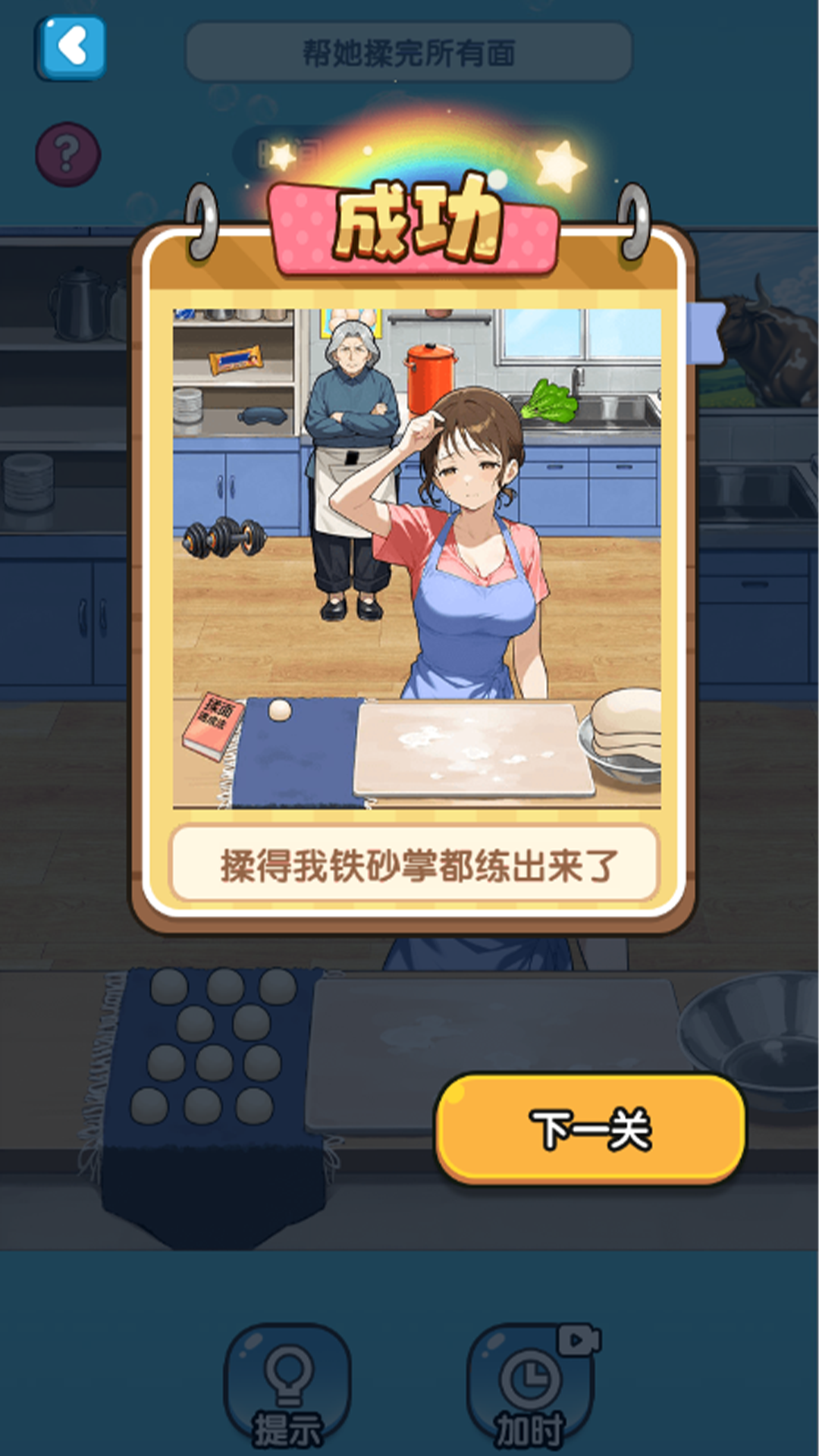Tap the 提示 hint bulb button
The image size is (819, 1456).
tap(287, 1386)
